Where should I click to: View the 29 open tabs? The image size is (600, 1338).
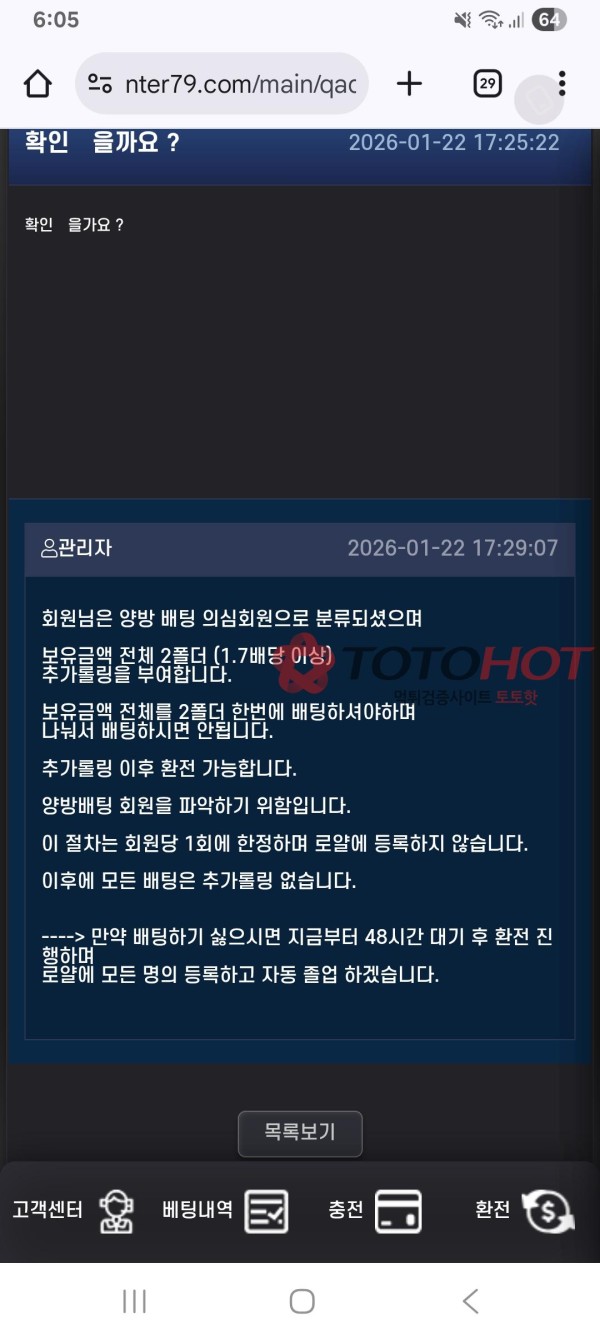pyautogui.click(x=487, y=84)
